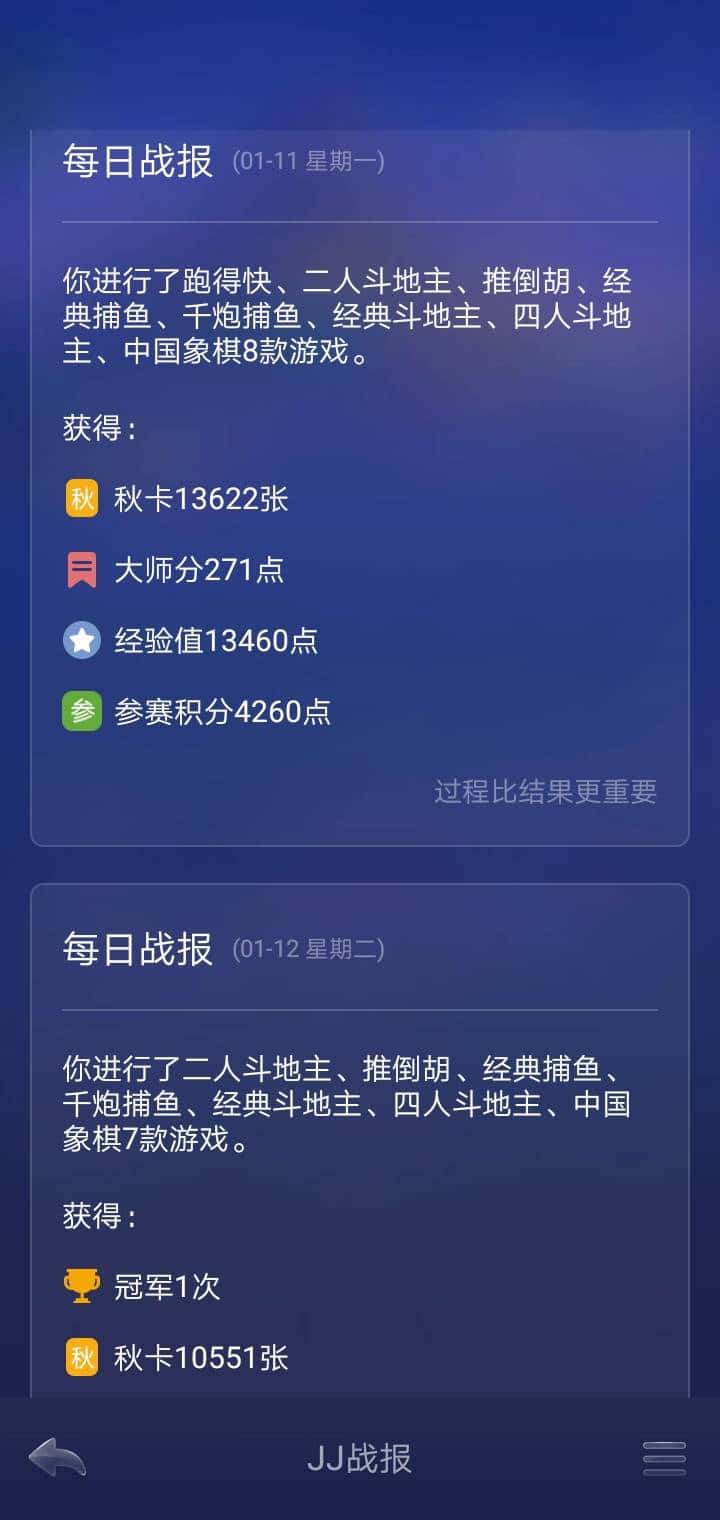The image size is (720, 1520).
Task: Tap the yellow 秋卡 card icon in the first report
Action: (x=83, y=498)
